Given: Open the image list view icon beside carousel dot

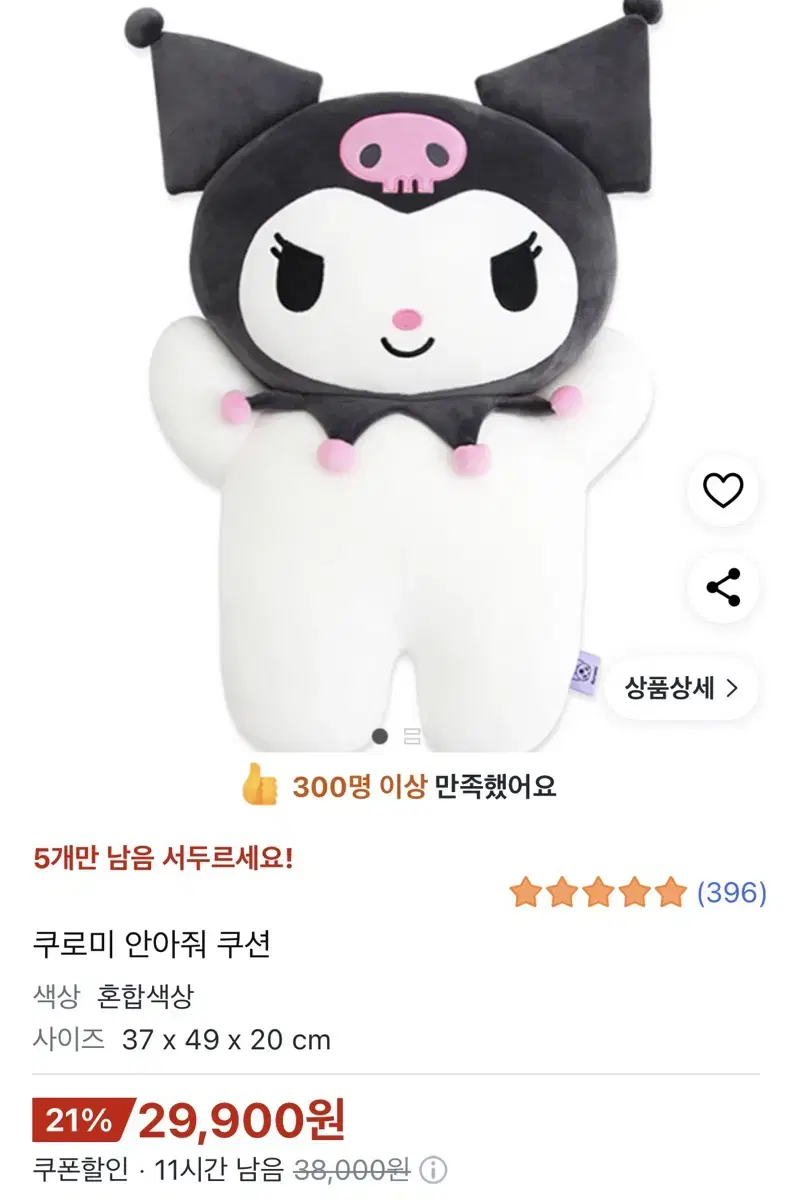Looking at the screenshot, I should (413, 734).
